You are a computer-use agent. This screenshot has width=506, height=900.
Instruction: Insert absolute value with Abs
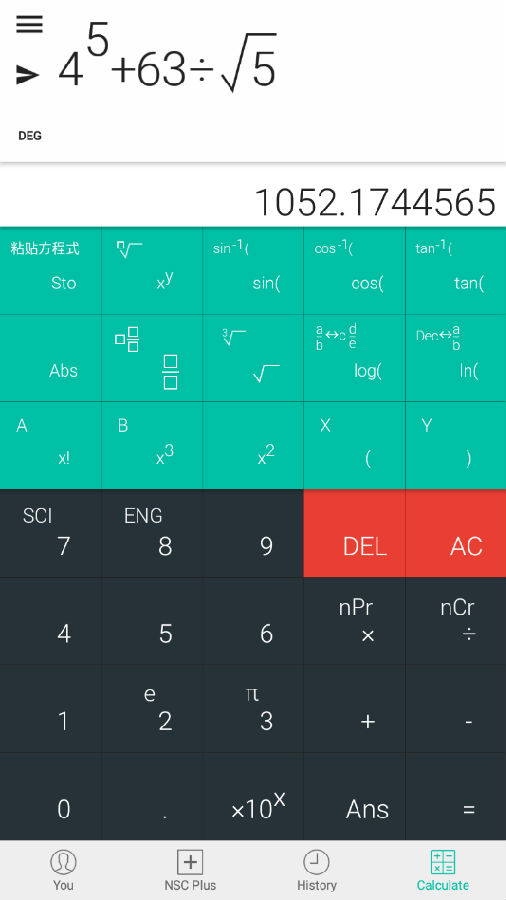[50, 358]
